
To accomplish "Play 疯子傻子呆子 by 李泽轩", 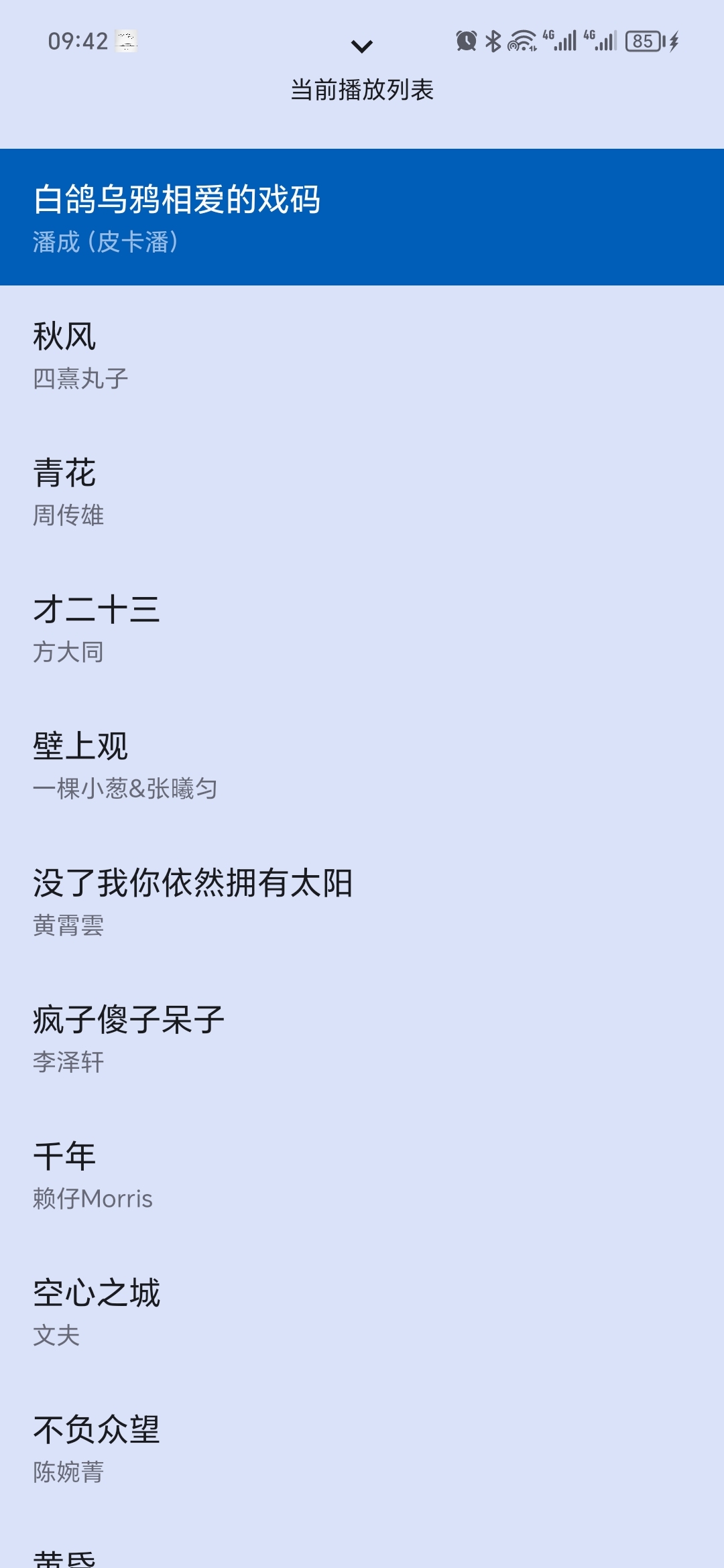I will [x=362, y=1039].
